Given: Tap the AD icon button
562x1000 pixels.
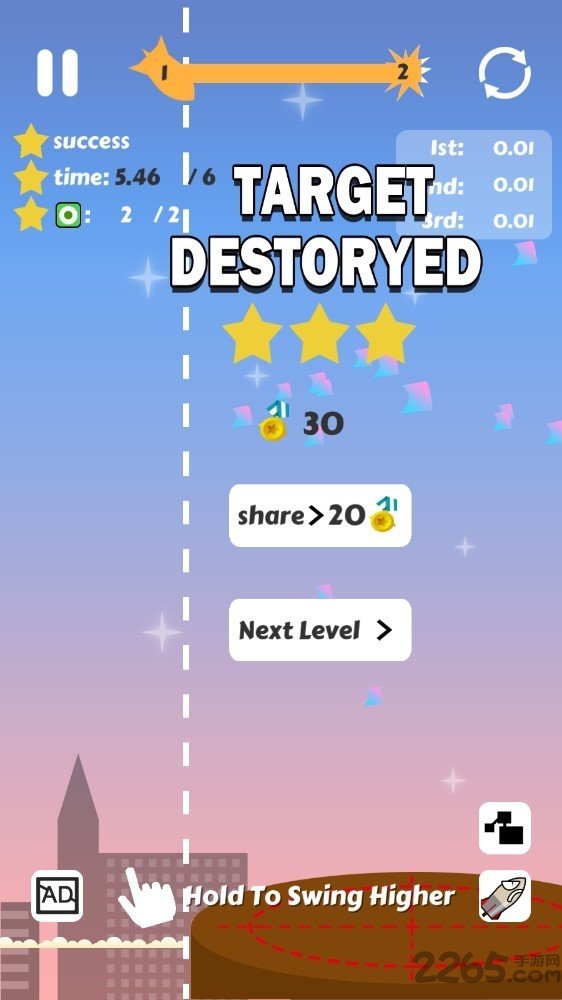Looking at the screenshot, I should (x=57, y=895).
